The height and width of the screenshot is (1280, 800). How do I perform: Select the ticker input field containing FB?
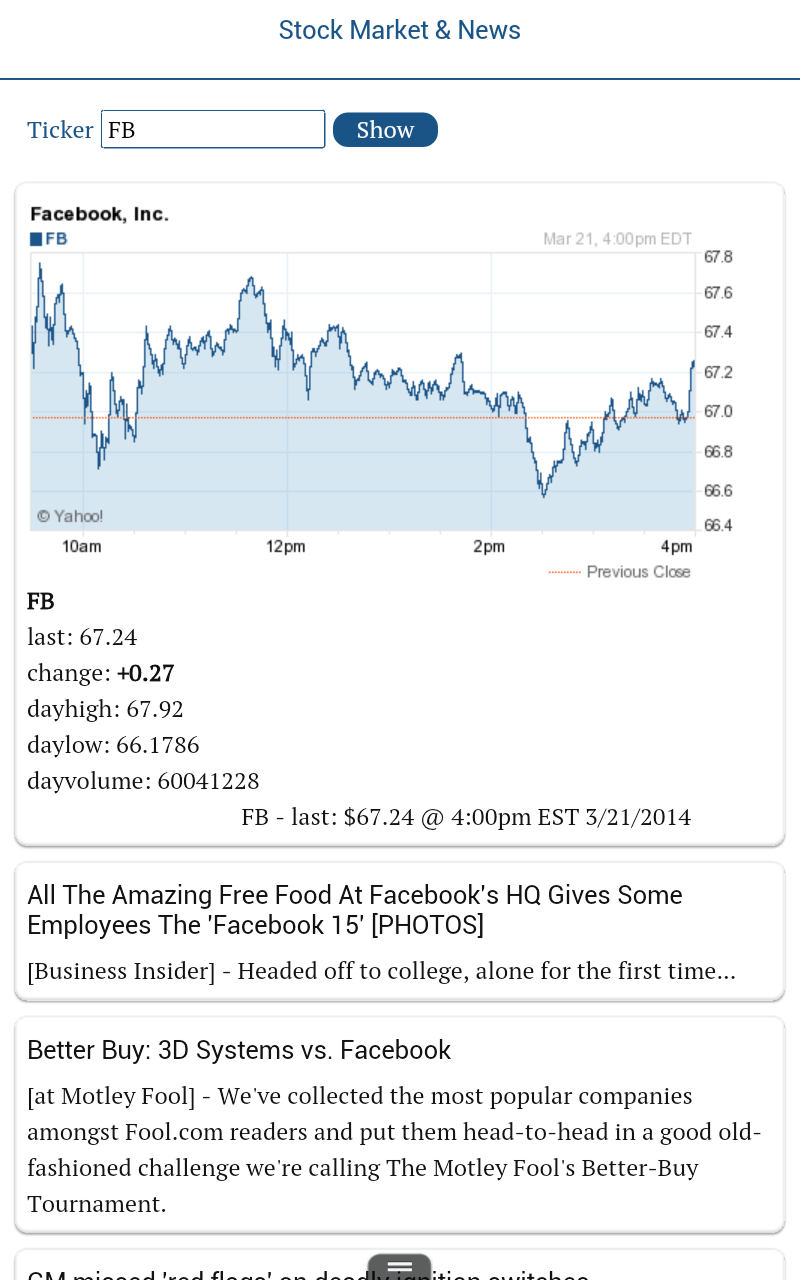[212, 129]
